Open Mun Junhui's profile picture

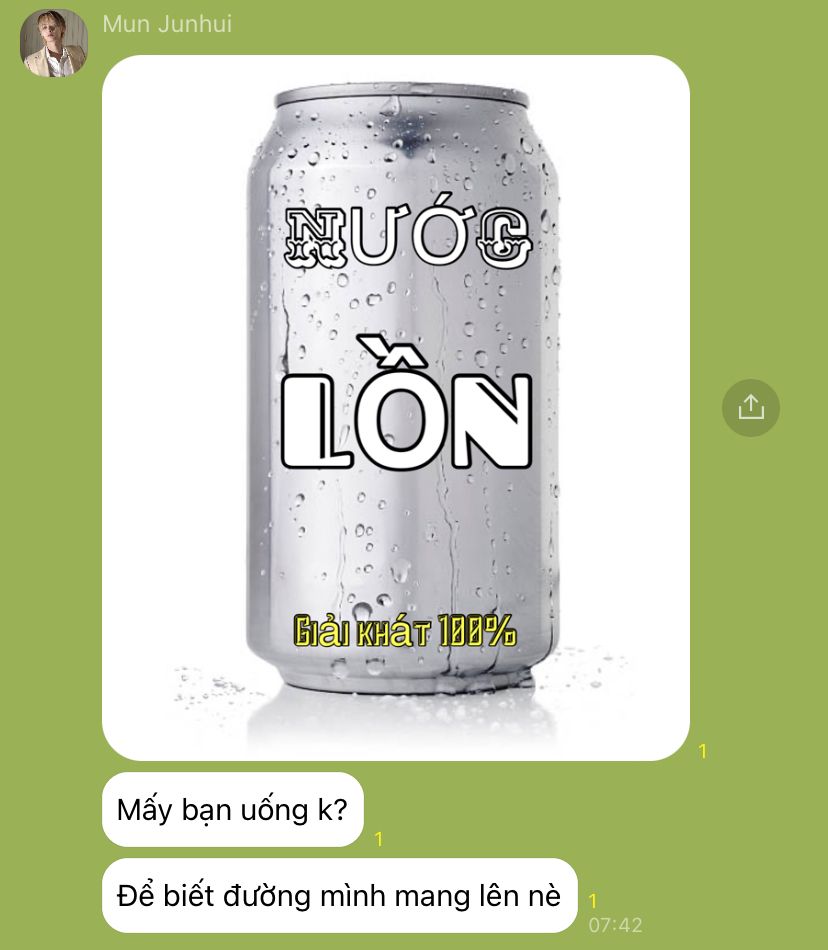54,43
